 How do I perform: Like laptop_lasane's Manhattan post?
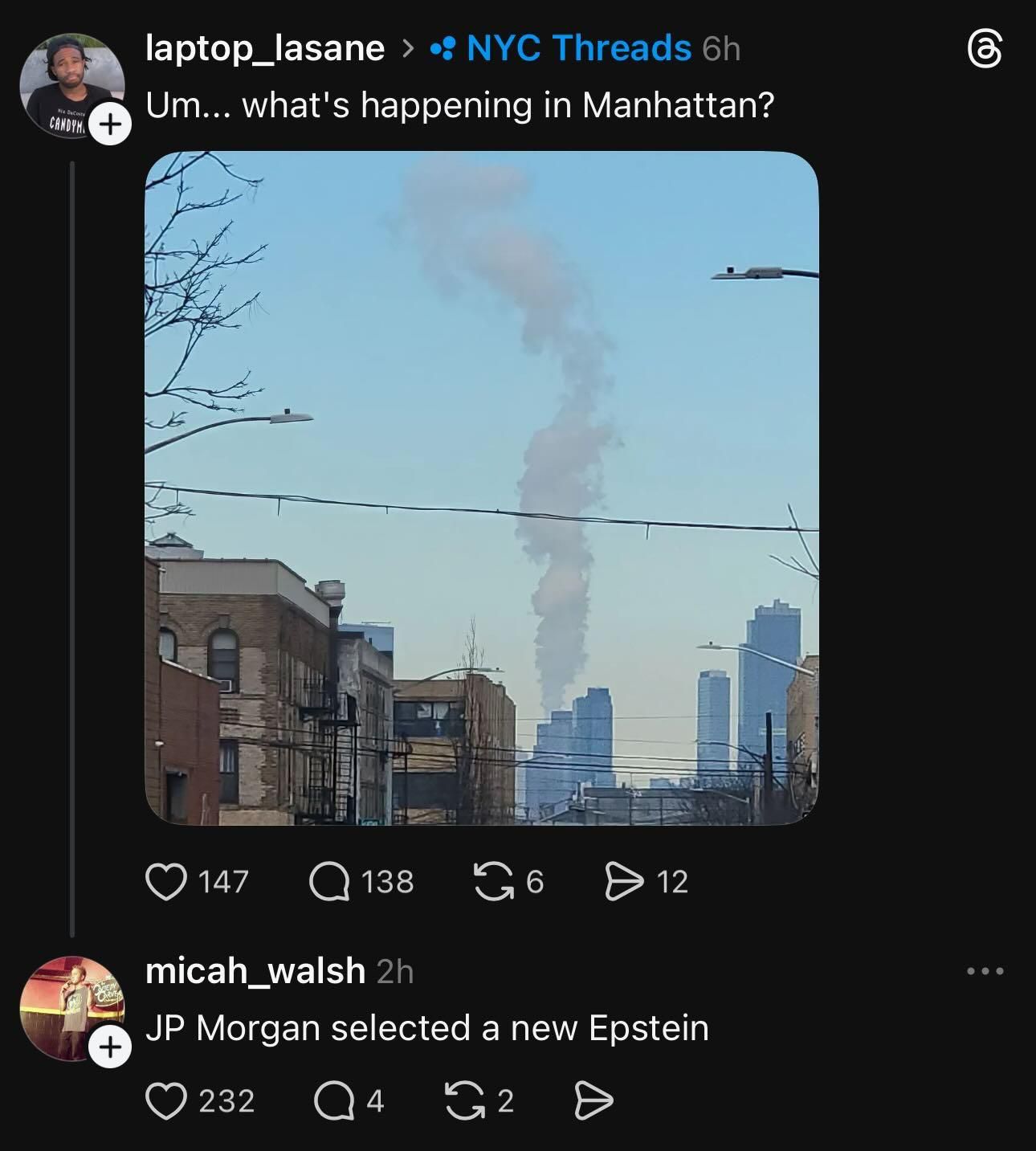point(165,881)
